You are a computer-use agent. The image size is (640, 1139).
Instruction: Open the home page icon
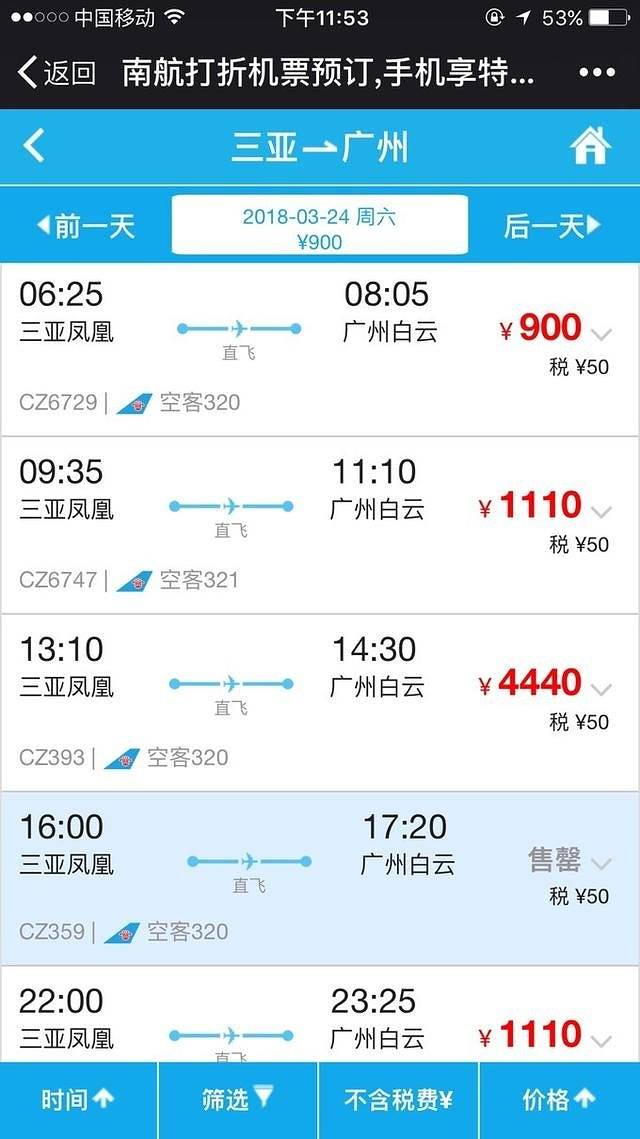590,146
